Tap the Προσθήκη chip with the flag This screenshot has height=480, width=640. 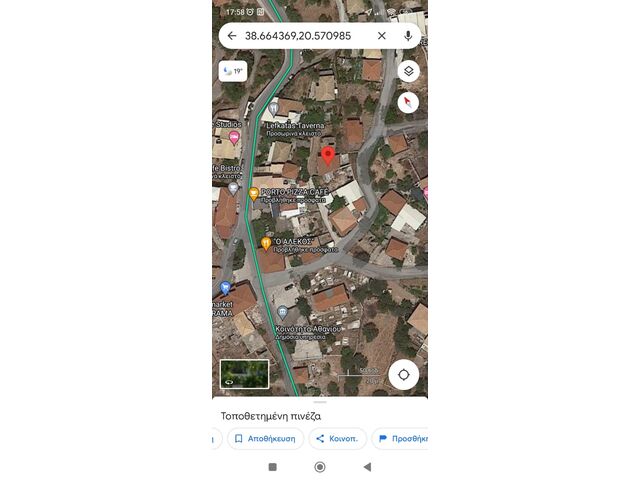[x=400, y=438]
